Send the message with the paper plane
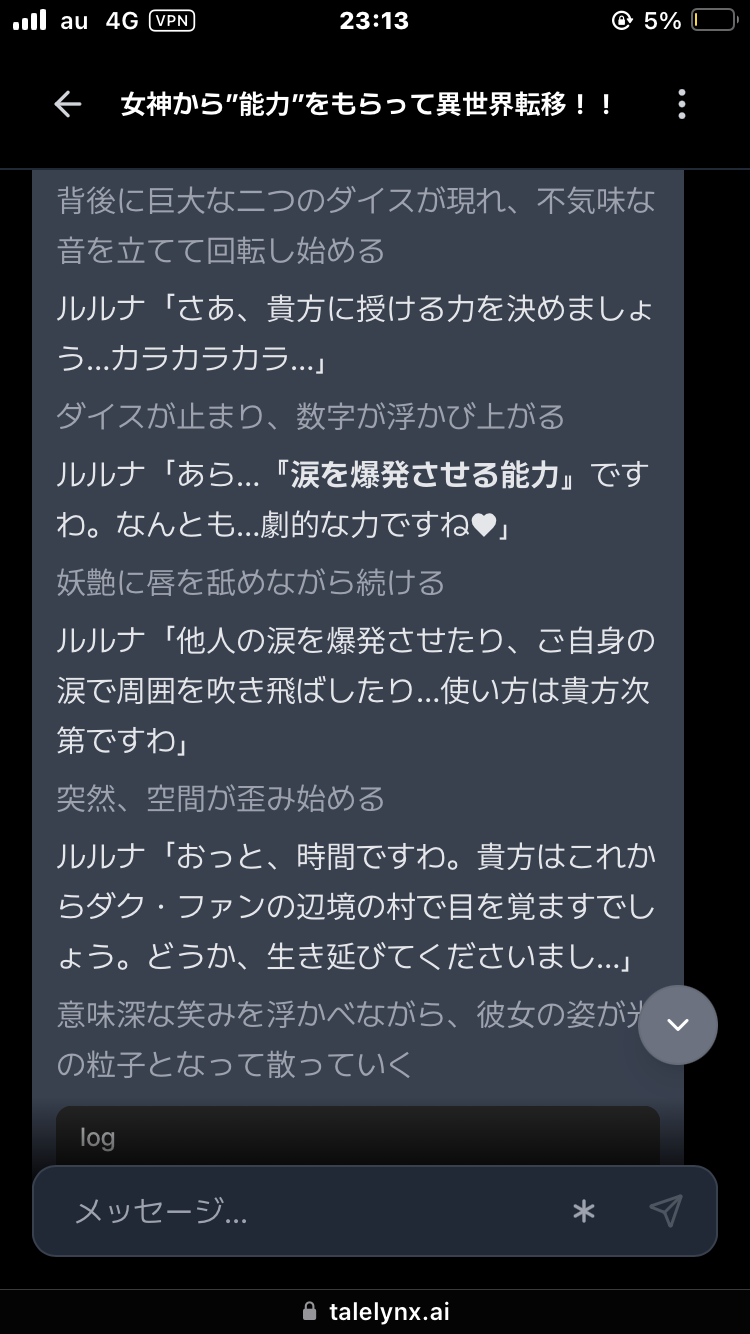The height and width of the screenshot is (1334, 750). pos(665,1211)
